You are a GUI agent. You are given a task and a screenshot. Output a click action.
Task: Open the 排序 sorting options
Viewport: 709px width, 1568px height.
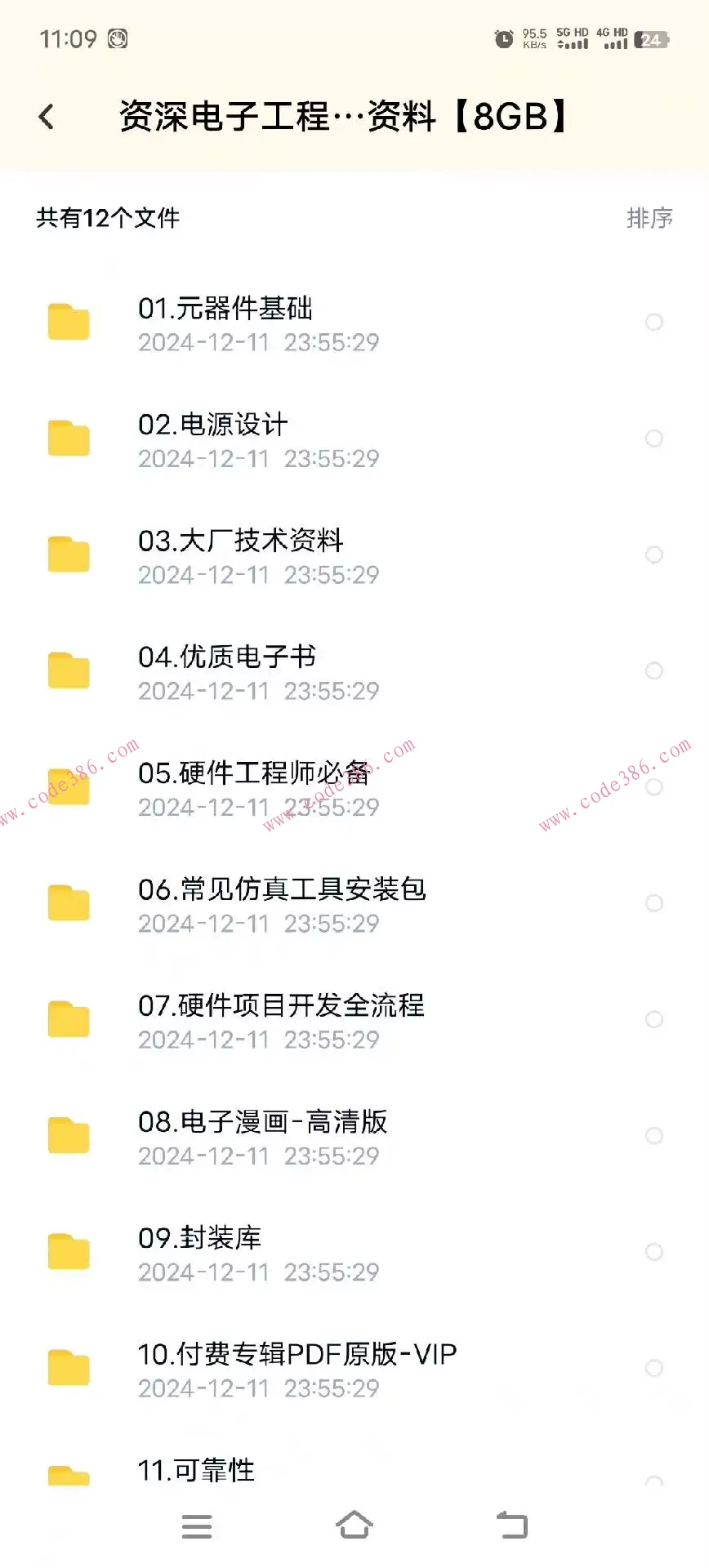[x=649, y=218]
